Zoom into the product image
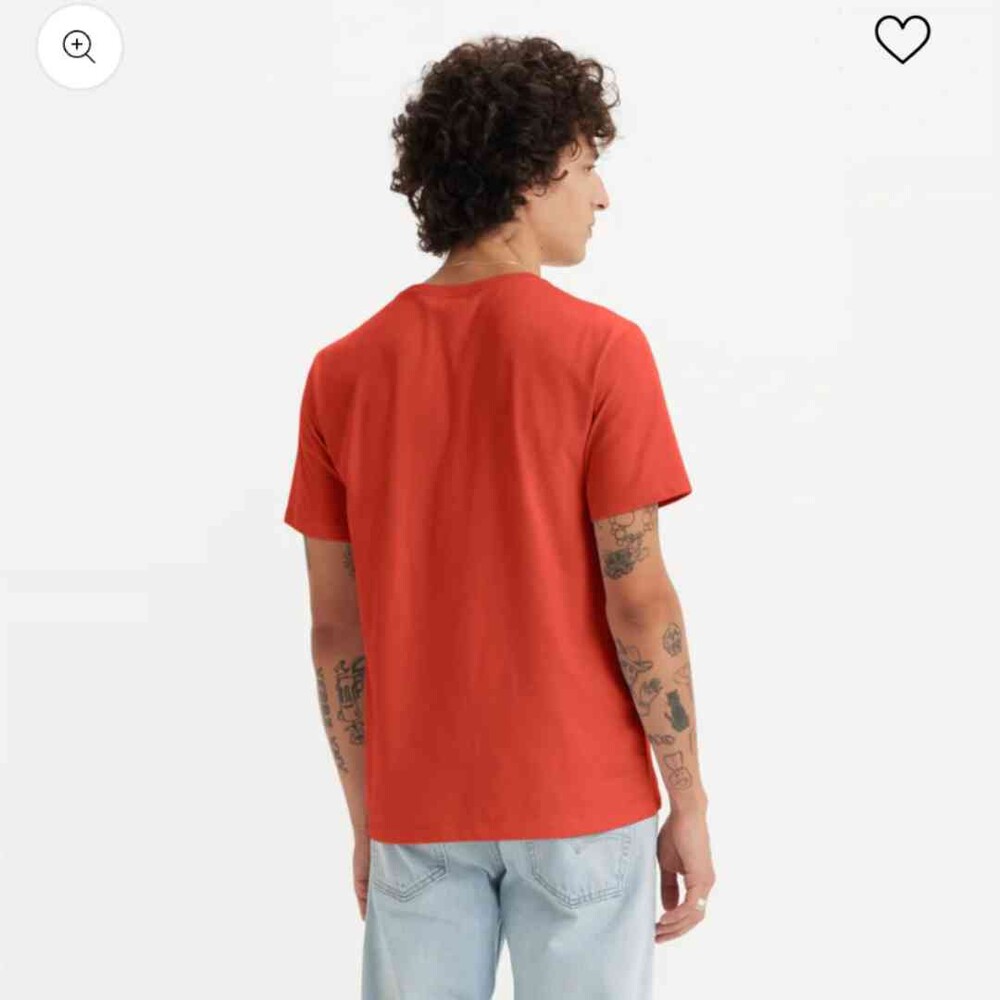The height and width of the screenshot is (1000, 1000). [x=79, y=46]
